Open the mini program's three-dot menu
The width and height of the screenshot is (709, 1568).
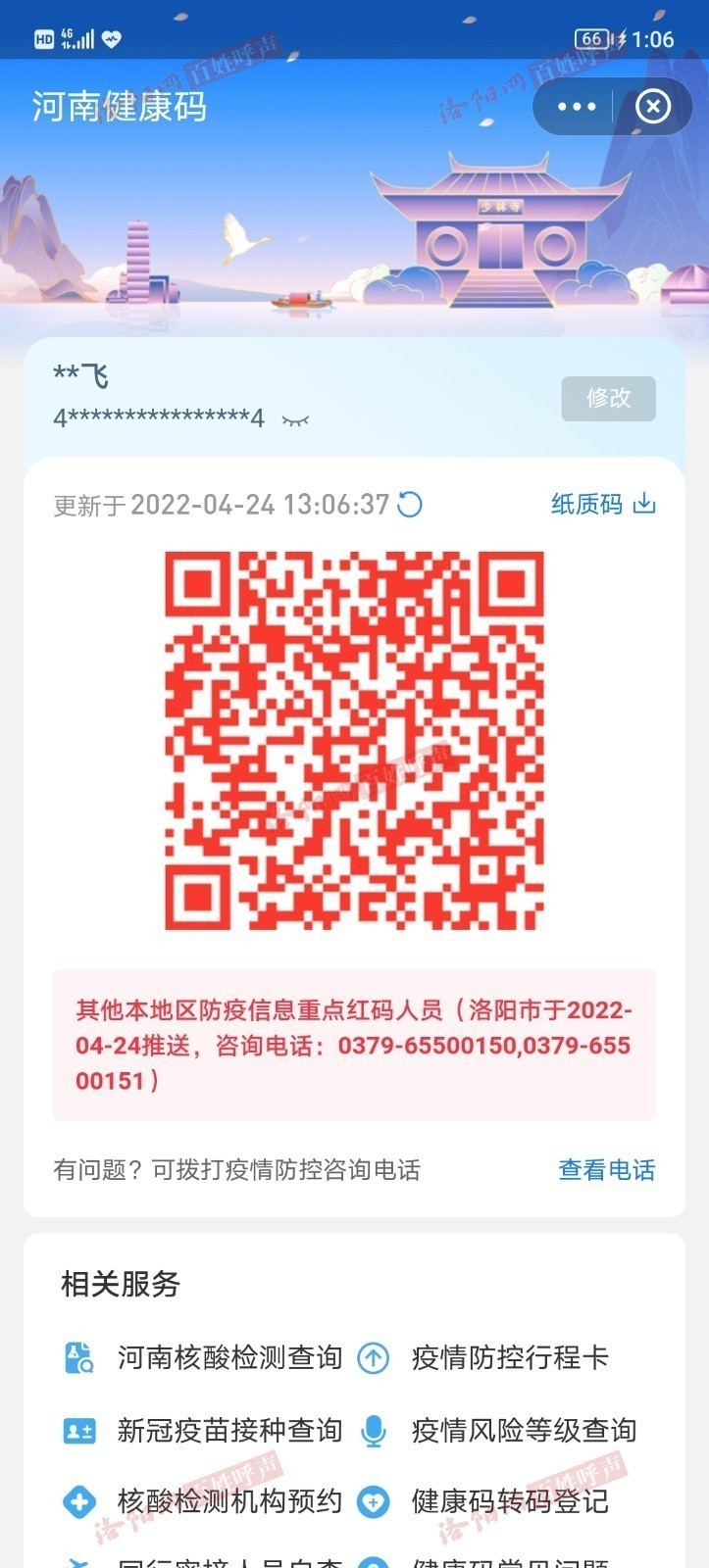click(577, 106)
